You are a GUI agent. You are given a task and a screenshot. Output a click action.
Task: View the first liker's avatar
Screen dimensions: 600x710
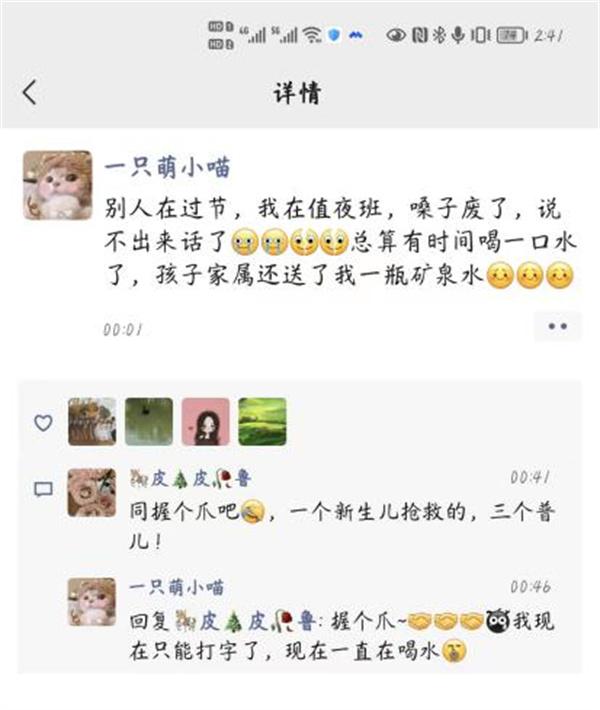click(92, 422)
